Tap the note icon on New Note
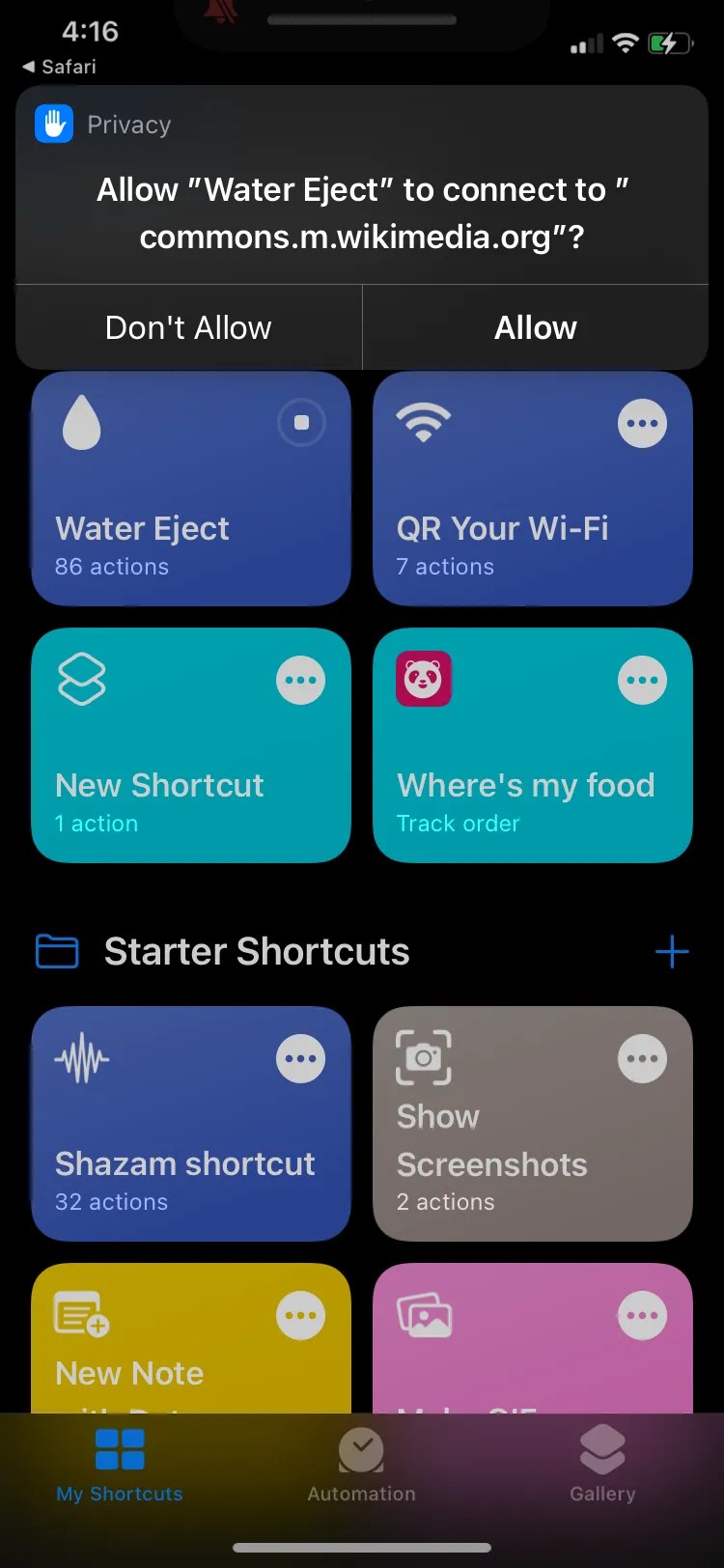The width and height of the screenshot is (724, 1568). tap(80, 1314)
